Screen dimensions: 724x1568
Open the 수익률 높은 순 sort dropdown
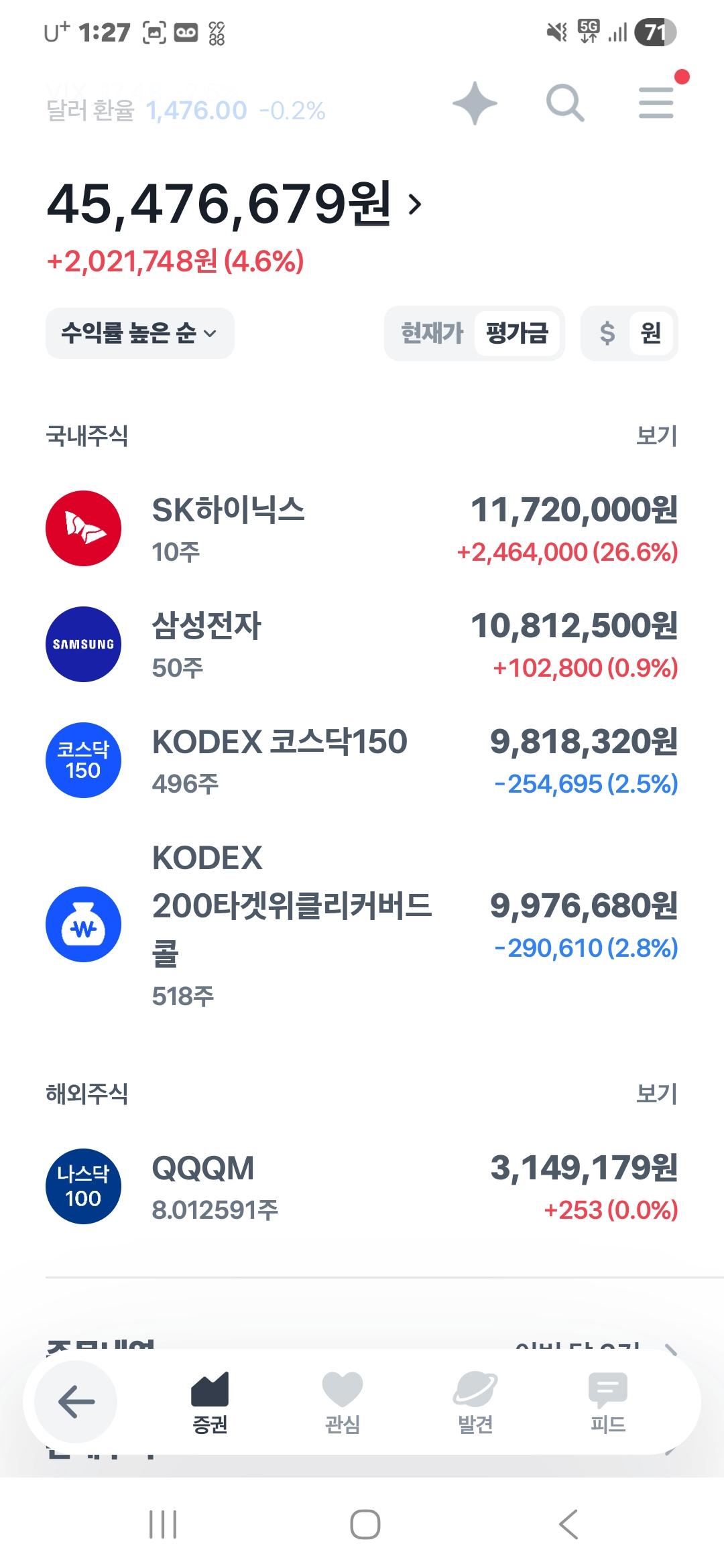138,334
